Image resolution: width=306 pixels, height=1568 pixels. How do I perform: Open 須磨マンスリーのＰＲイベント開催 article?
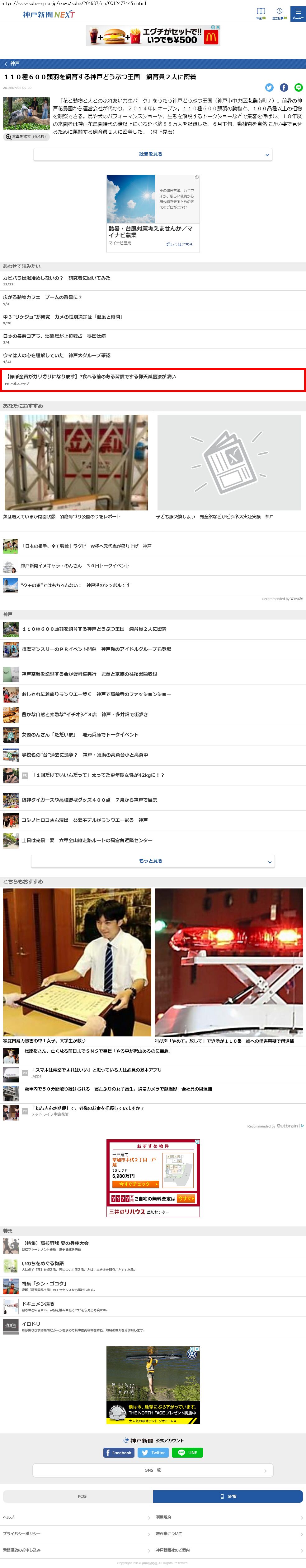(x=96, y=649)
